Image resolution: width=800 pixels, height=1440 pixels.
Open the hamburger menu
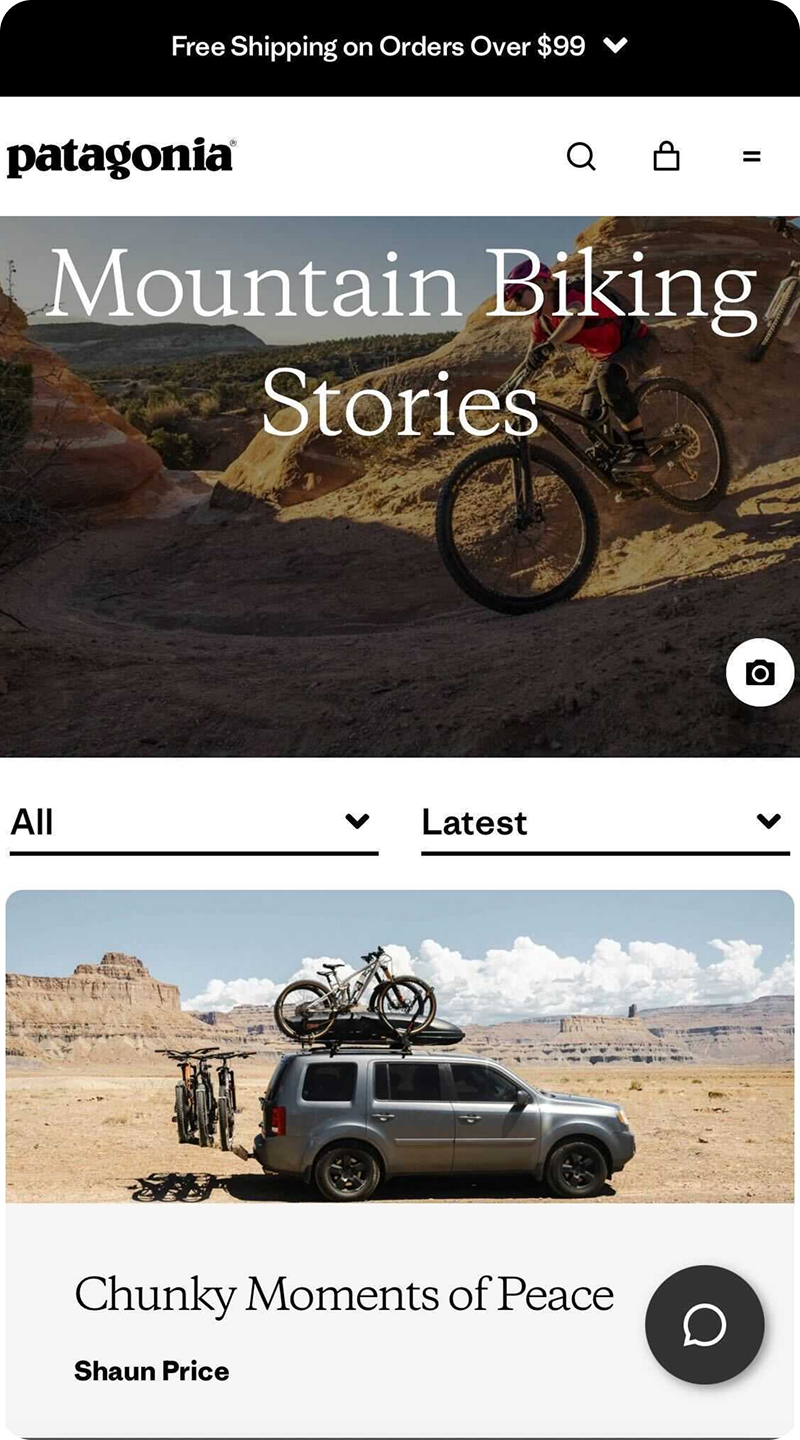pyautogui.click(x=751, y=157)
